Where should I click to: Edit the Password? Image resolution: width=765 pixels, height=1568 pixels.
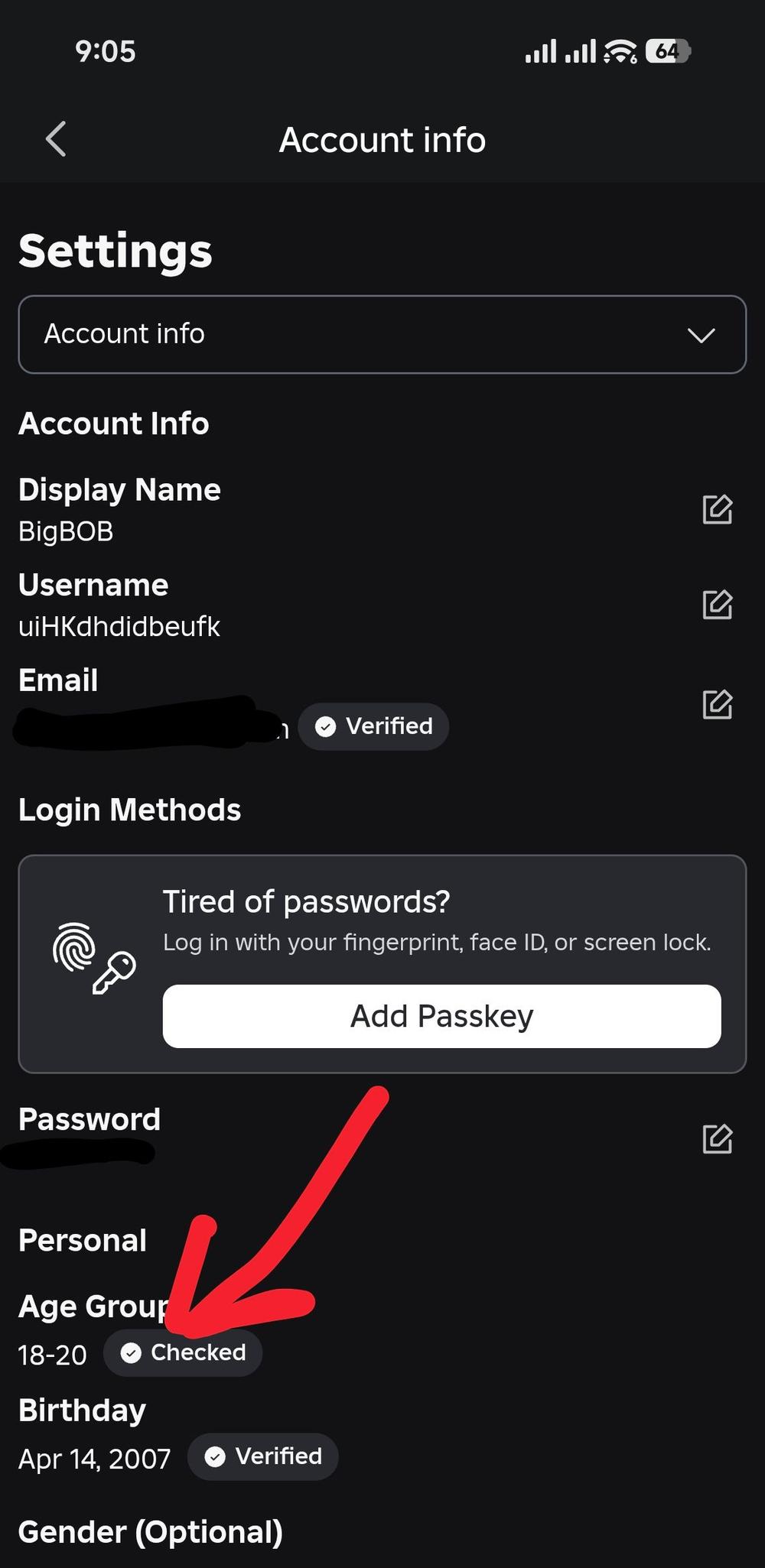click(x=717, y=1138)
